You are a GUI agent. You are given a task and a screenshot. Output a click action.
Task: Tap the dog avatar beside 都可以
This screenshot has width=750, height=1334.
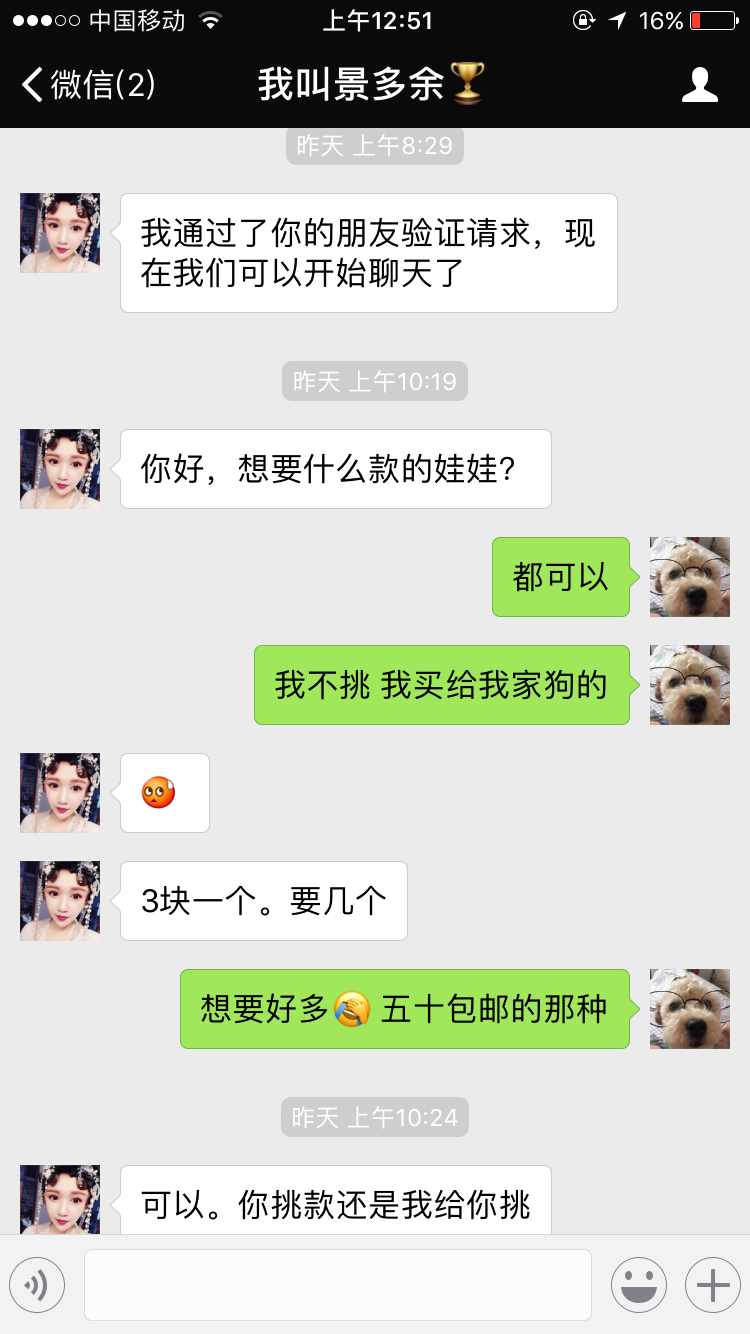tap(690, 577)
